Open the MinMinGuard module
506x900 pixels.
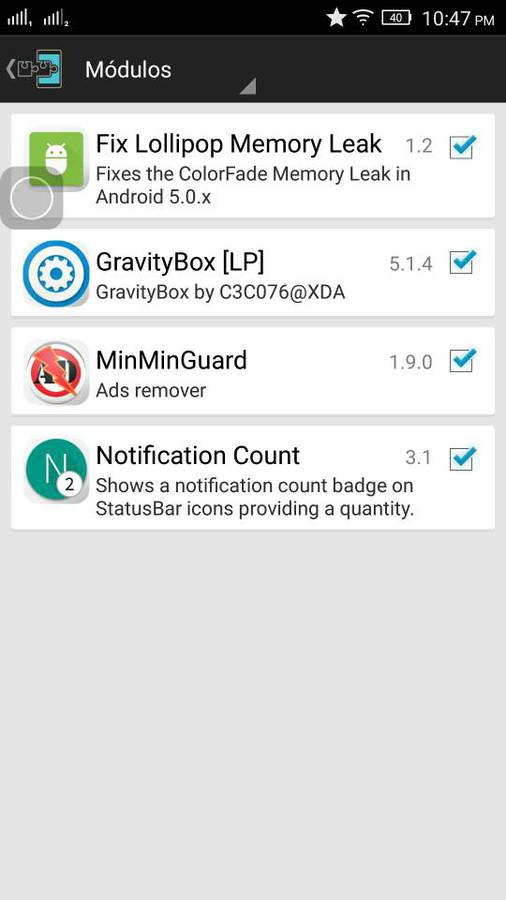pyautogui.click(x=252, y=371)
